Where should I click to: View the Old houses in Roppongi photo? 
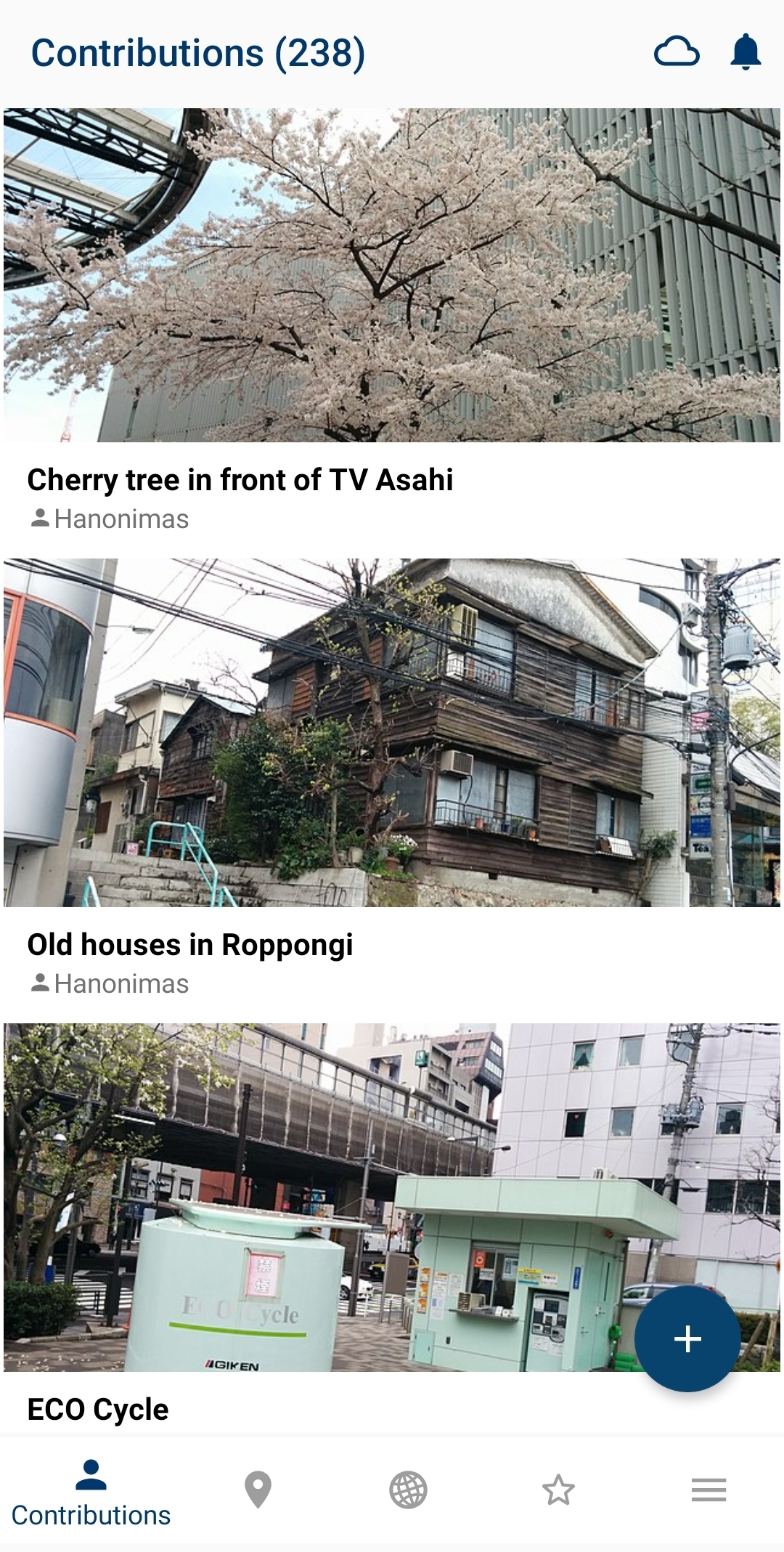pyautogui.click(x=392, y=732)
